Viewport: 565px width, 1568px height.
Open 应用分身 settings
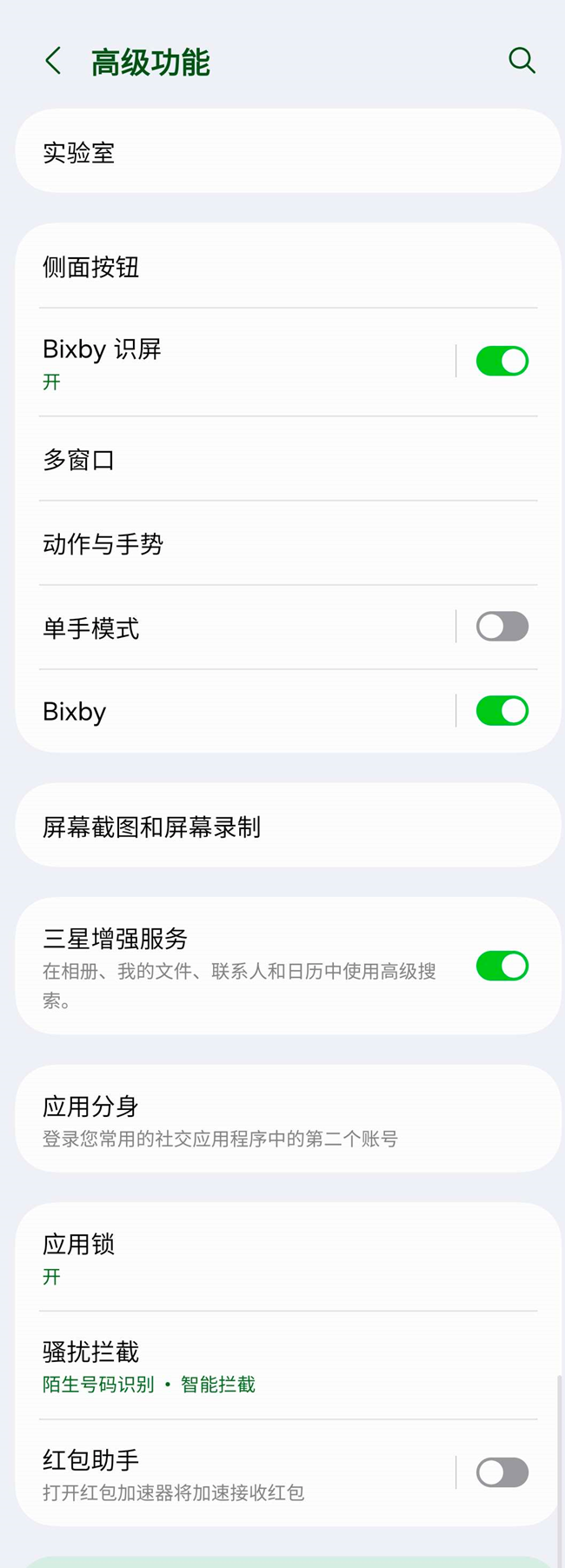click(x=287, y=1120)
